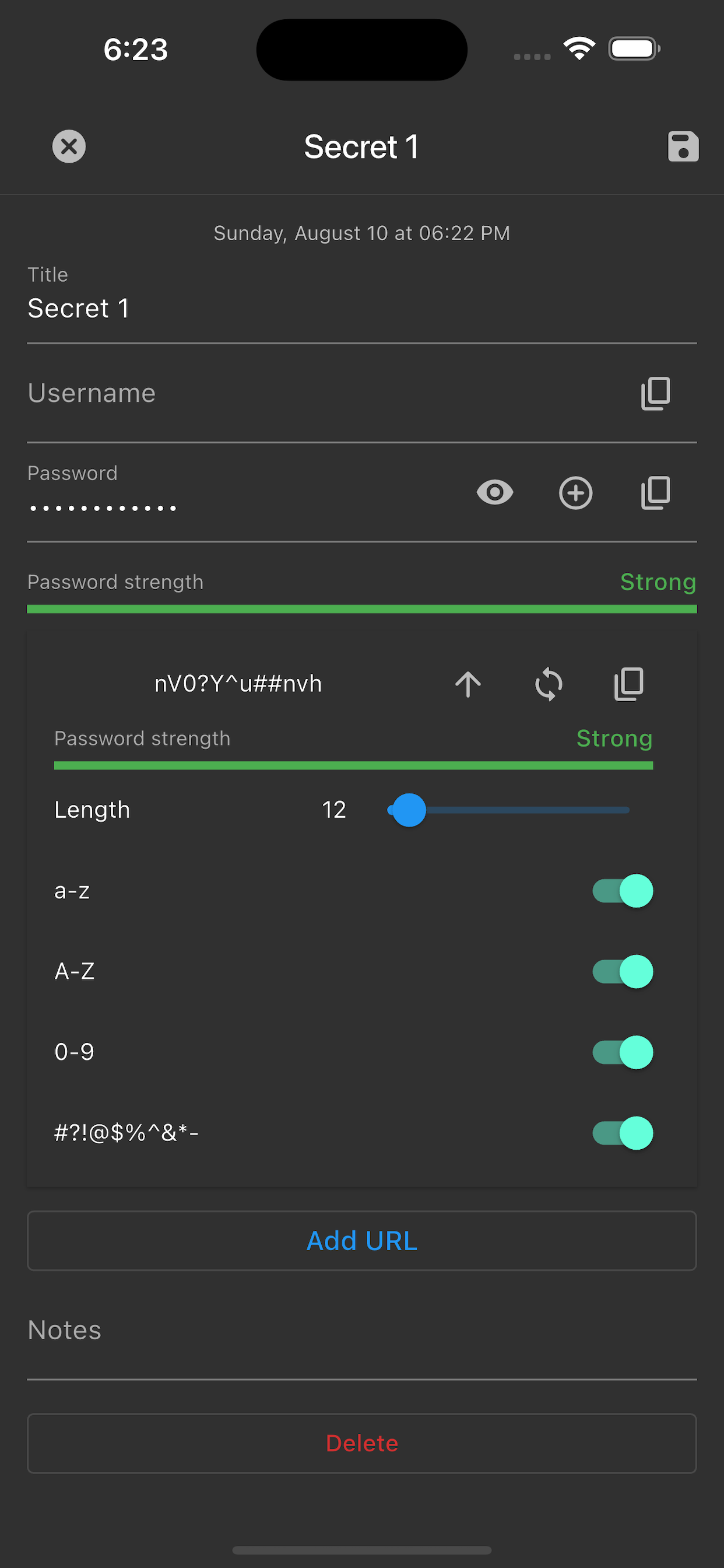The height and width of the screenshot is (1568, 724).
Task: Toggle off special characters #?!@$%^&*-
Action: pyautogui.click(x=621, y=1132)
